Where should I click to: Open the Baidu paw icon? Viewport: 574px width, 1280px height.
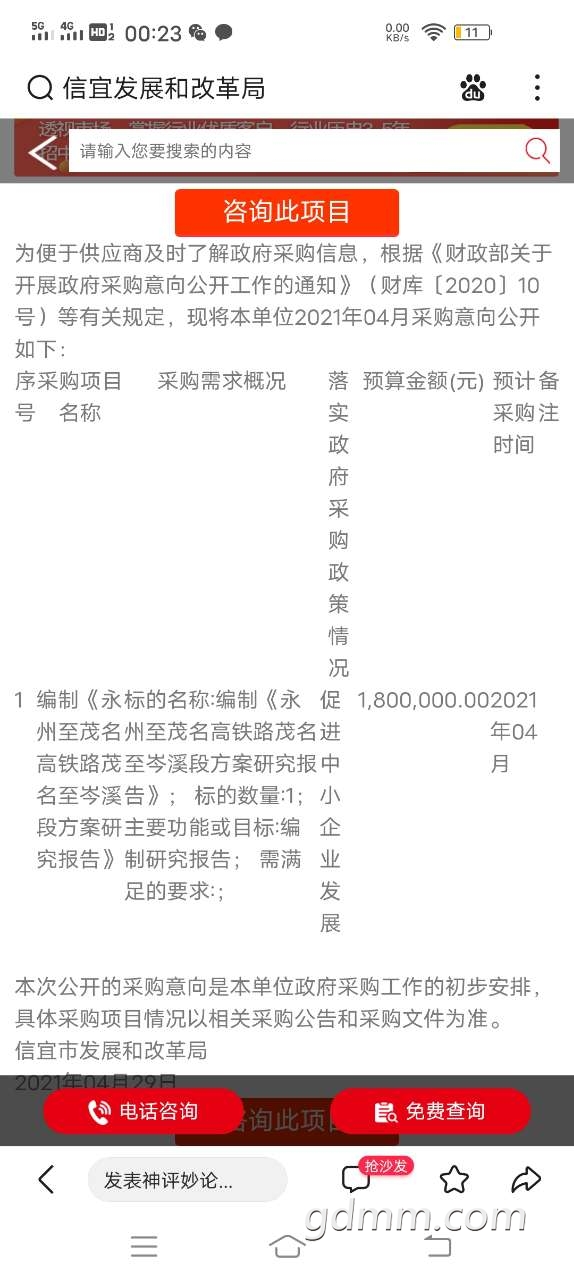(473, 88)
